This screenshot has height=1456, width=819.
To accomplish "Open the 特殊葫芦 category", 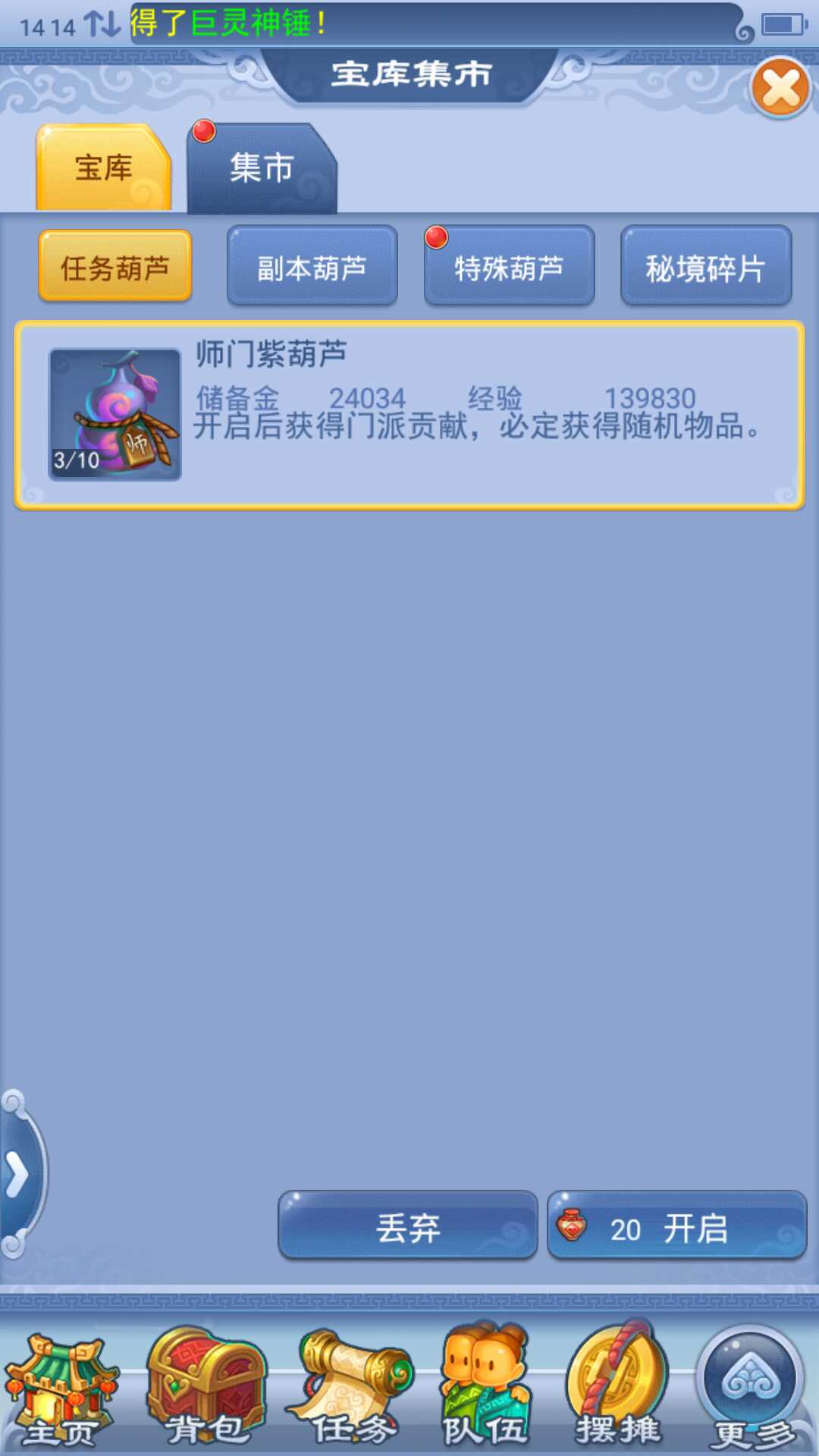I will 509,267.
